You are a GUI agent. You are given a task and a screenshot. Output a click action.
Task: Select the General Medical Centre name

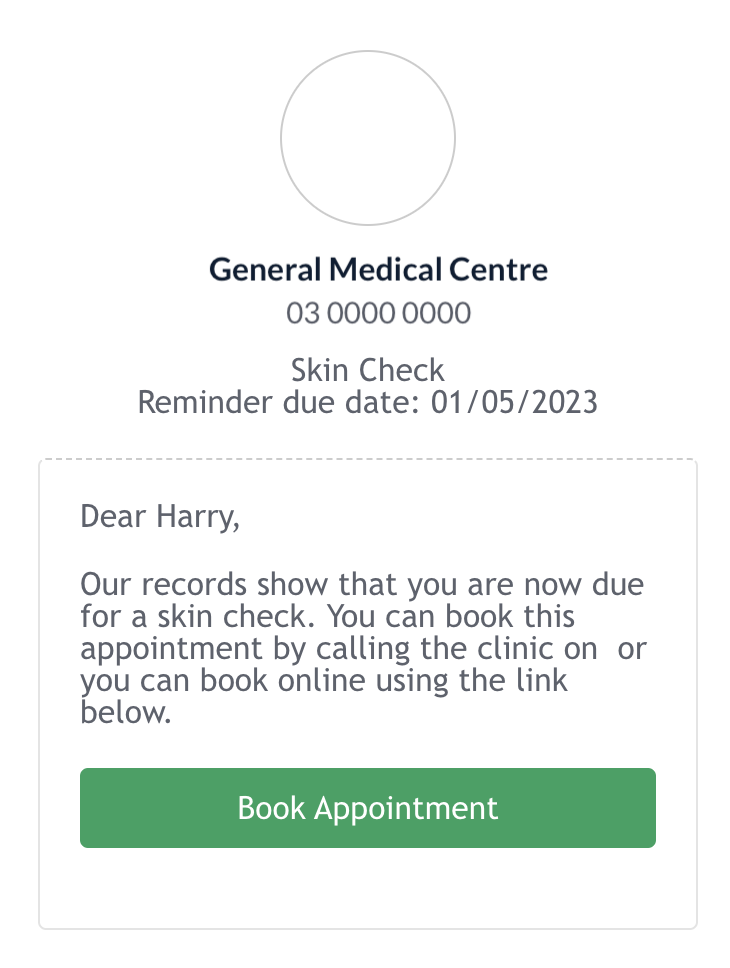(378, 269)
